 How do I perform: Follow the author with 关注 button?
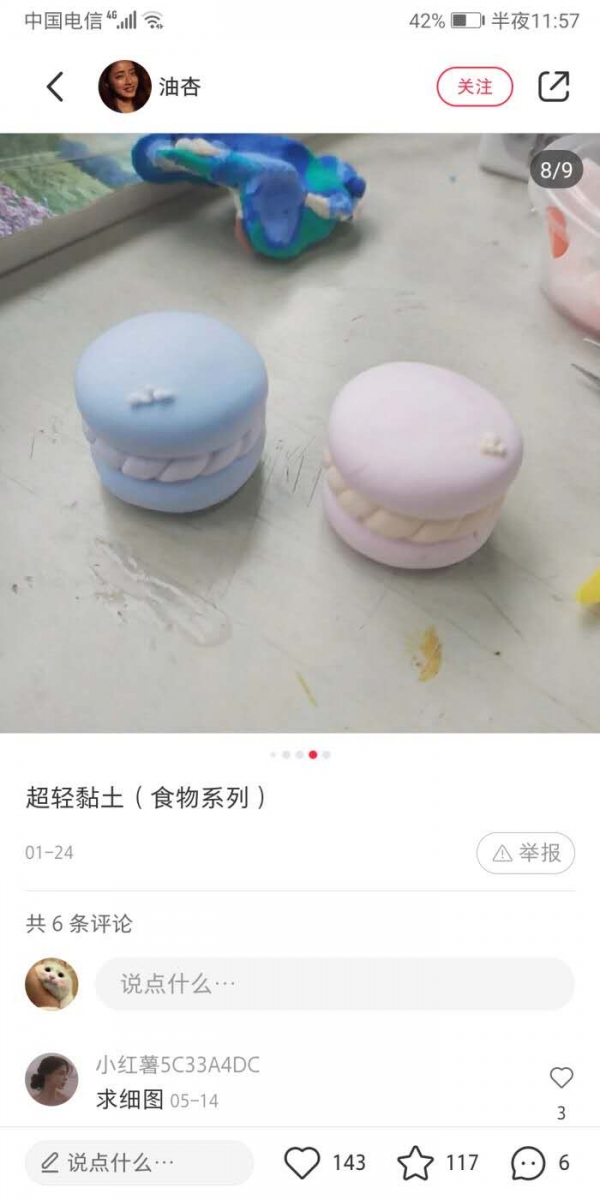click(x=474, y=87)
